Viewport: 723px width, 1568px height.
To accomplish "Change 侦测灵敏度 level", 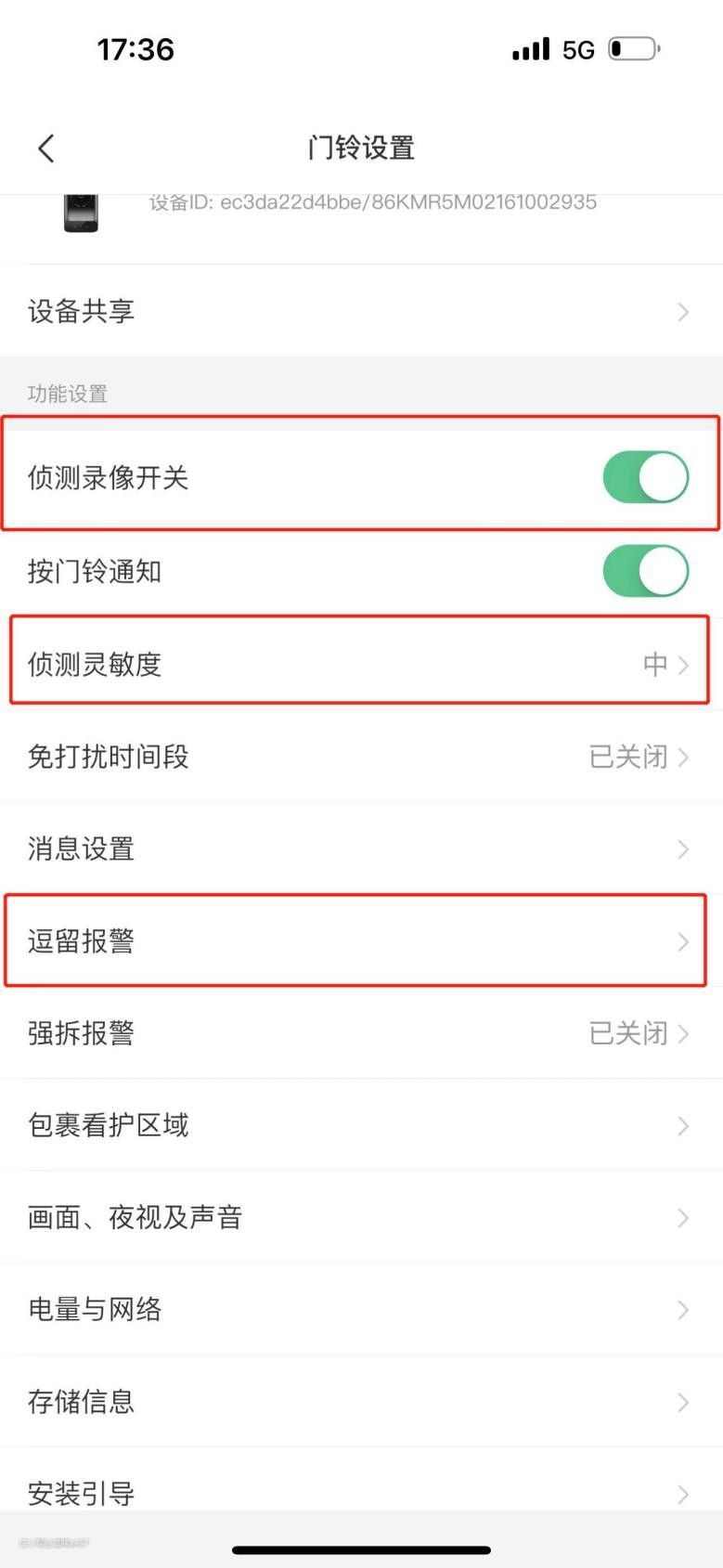I will coord(360,664).
